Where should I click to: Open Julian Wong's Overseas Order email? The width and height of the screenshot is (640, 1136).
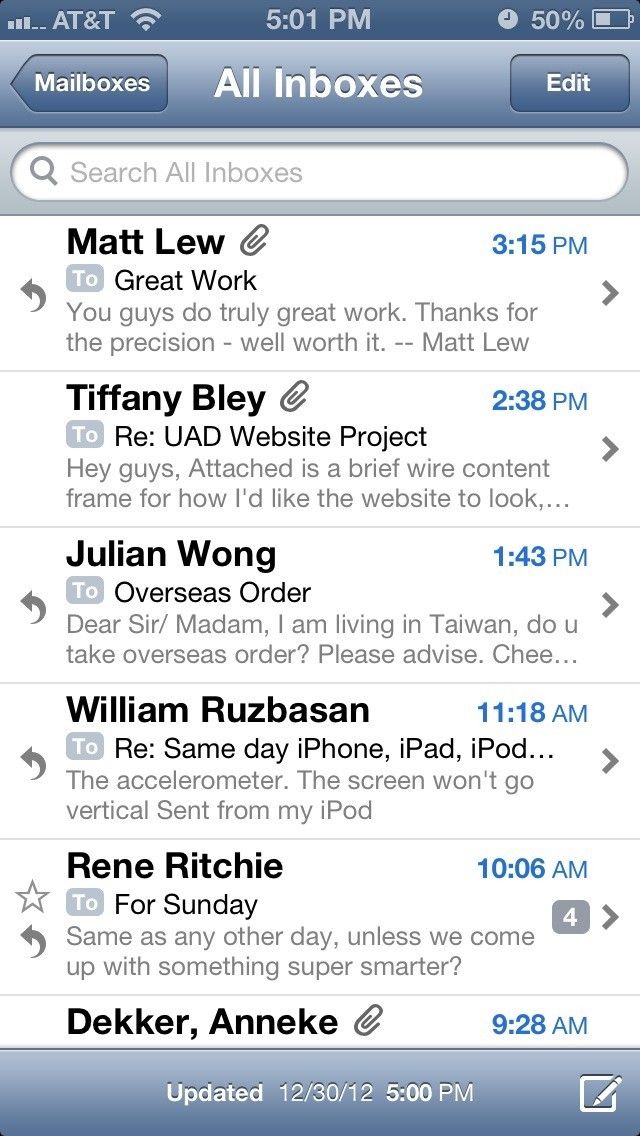click(320, 605)
